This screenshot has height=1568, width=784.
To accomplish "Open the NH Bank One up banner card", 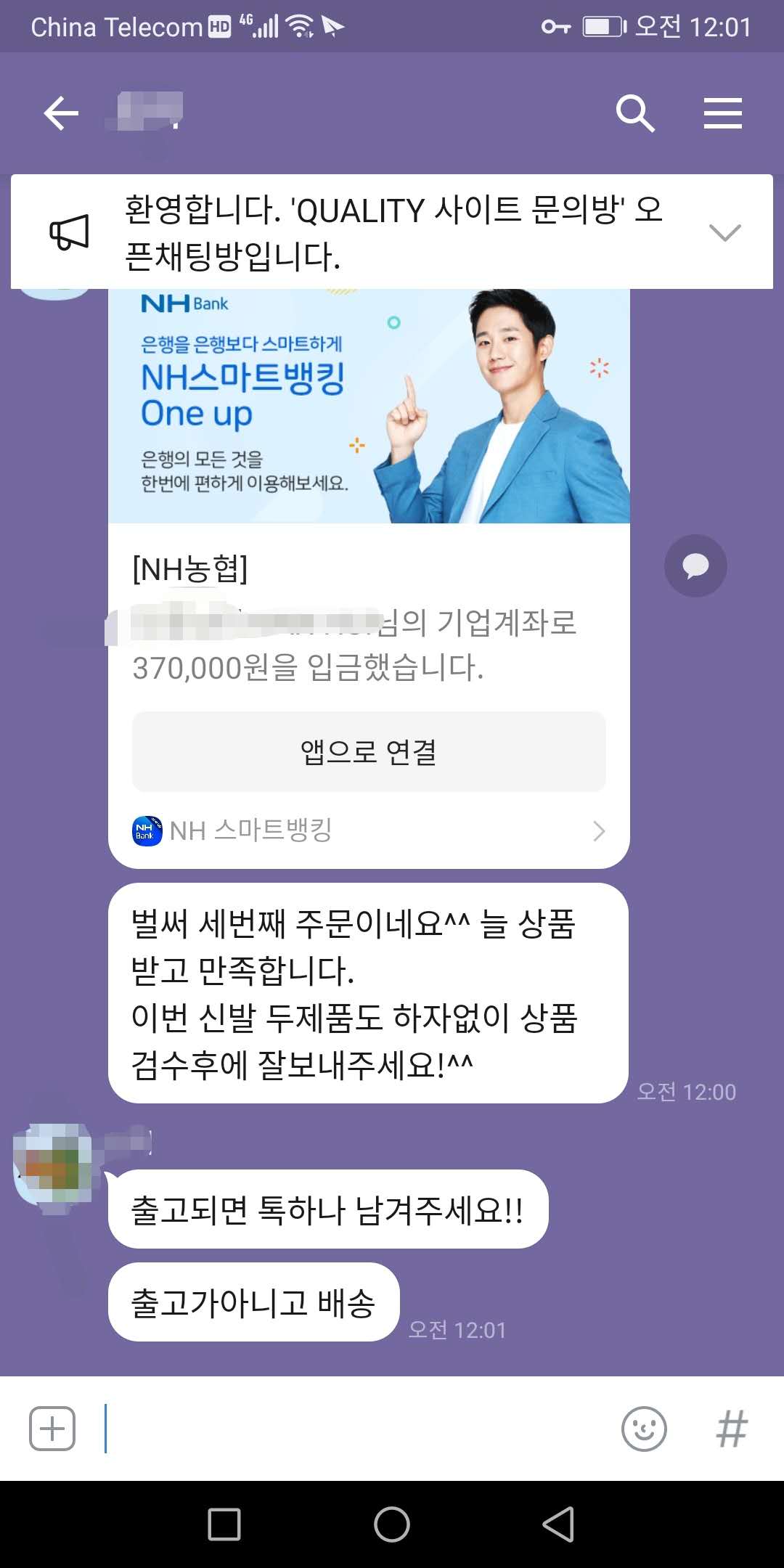I will (x=369, y=407).
